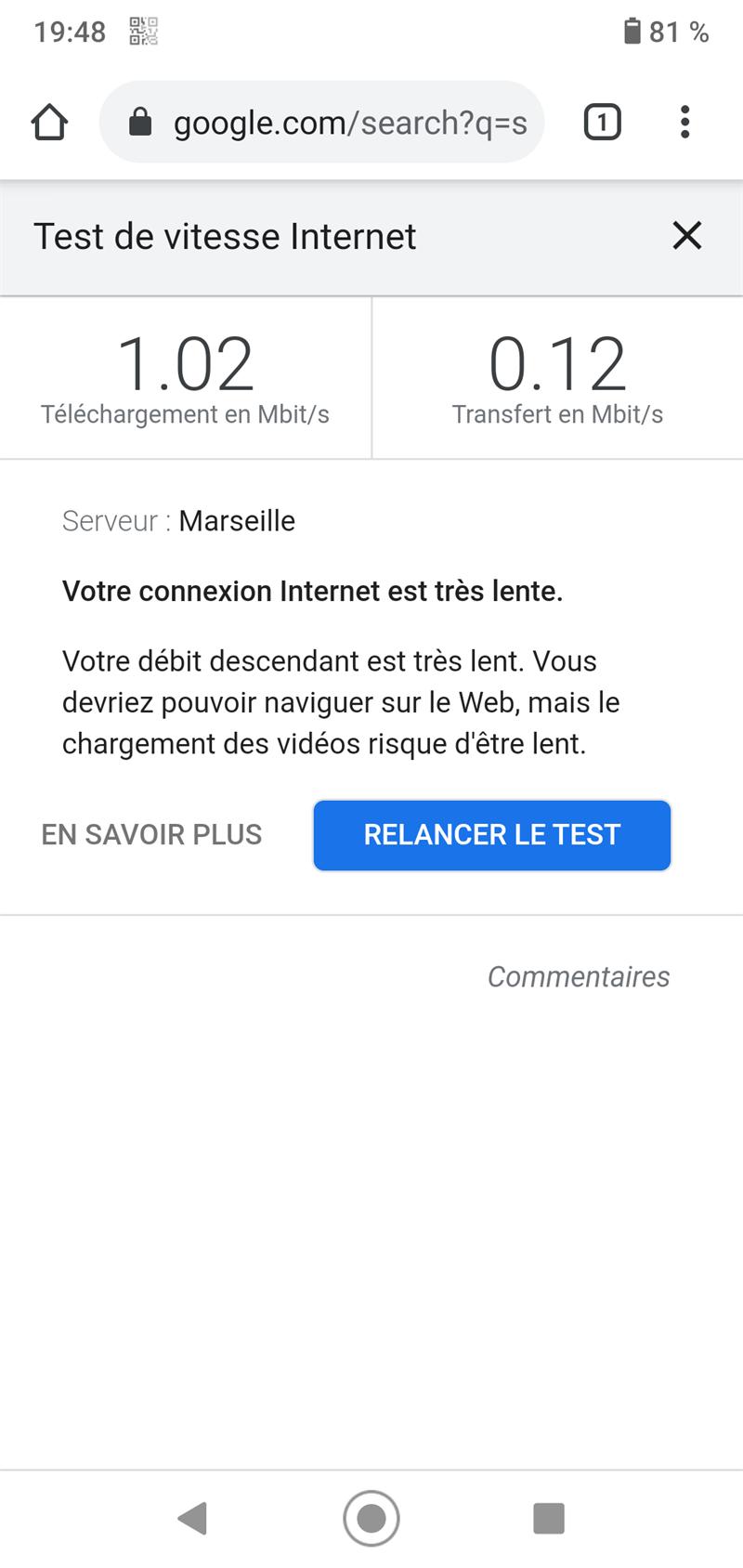Viewport: 743px width, 1568px height.
Task: Tap RELANCER LE TEST to rerun the test
Action: point(491,834)
